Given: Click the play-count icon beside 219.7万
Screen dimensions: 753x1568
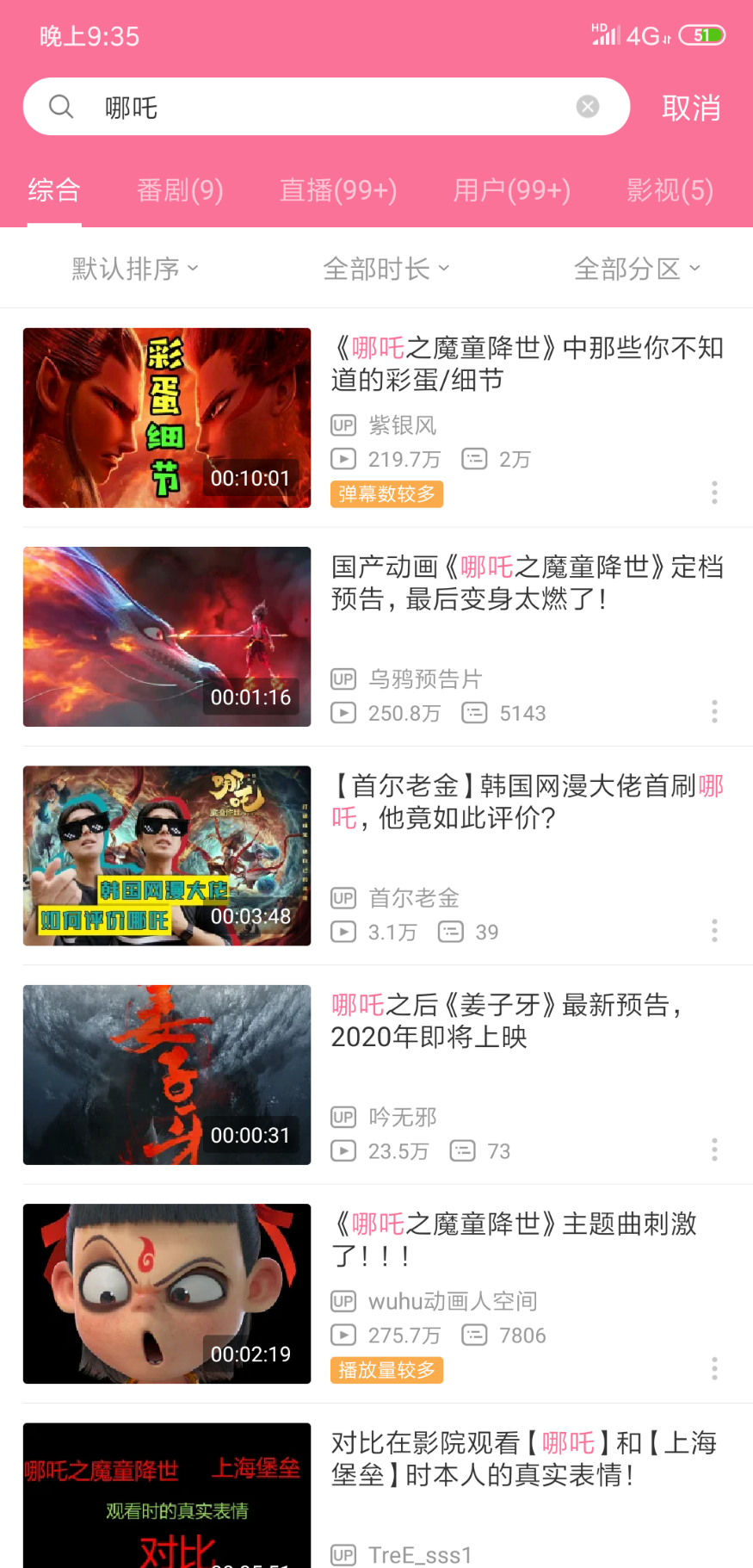Looking at the screenshot, I should point(343,459).
